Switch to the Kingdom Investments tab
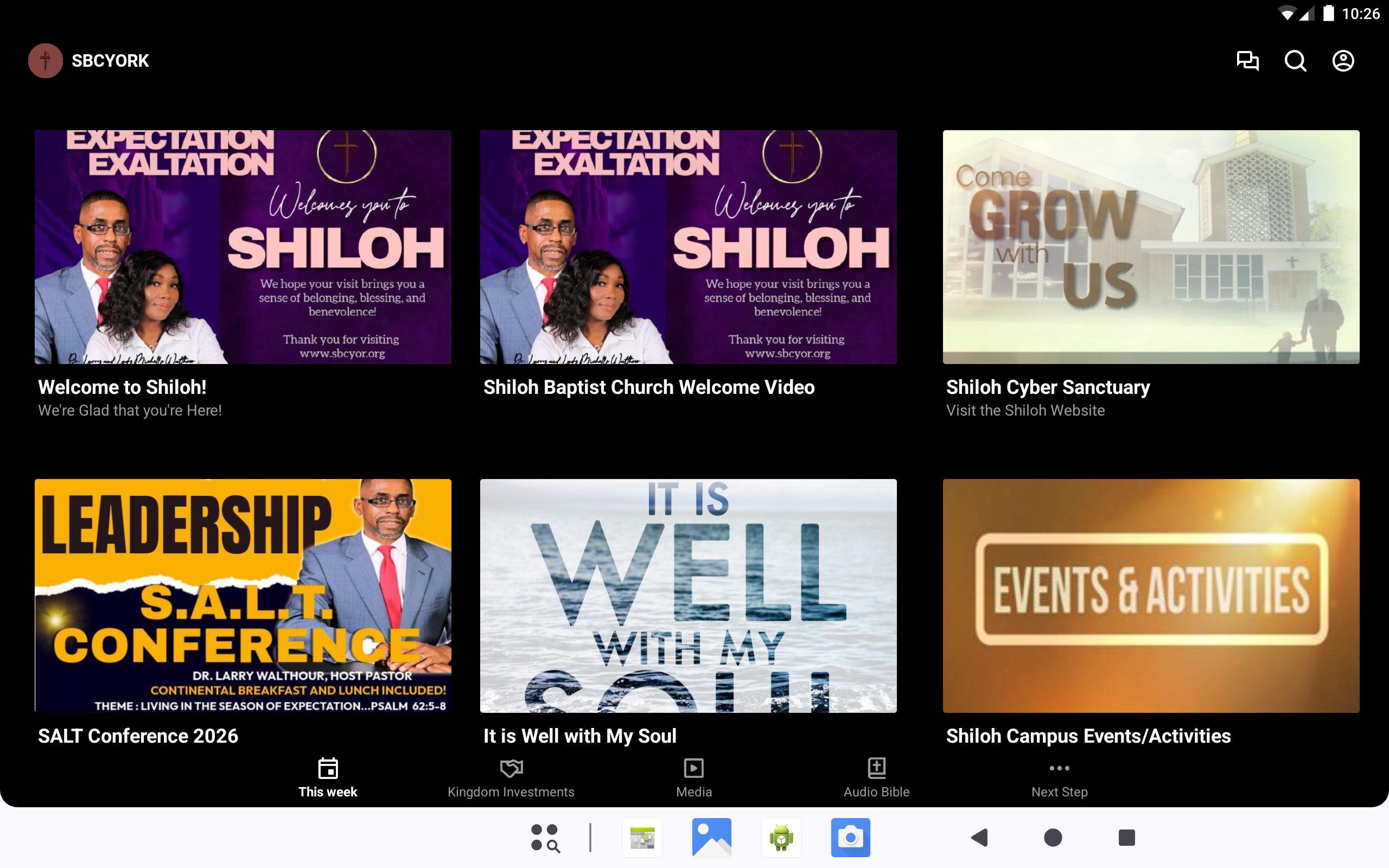Viewport: 1389px width, 868px height. point(511,778)
